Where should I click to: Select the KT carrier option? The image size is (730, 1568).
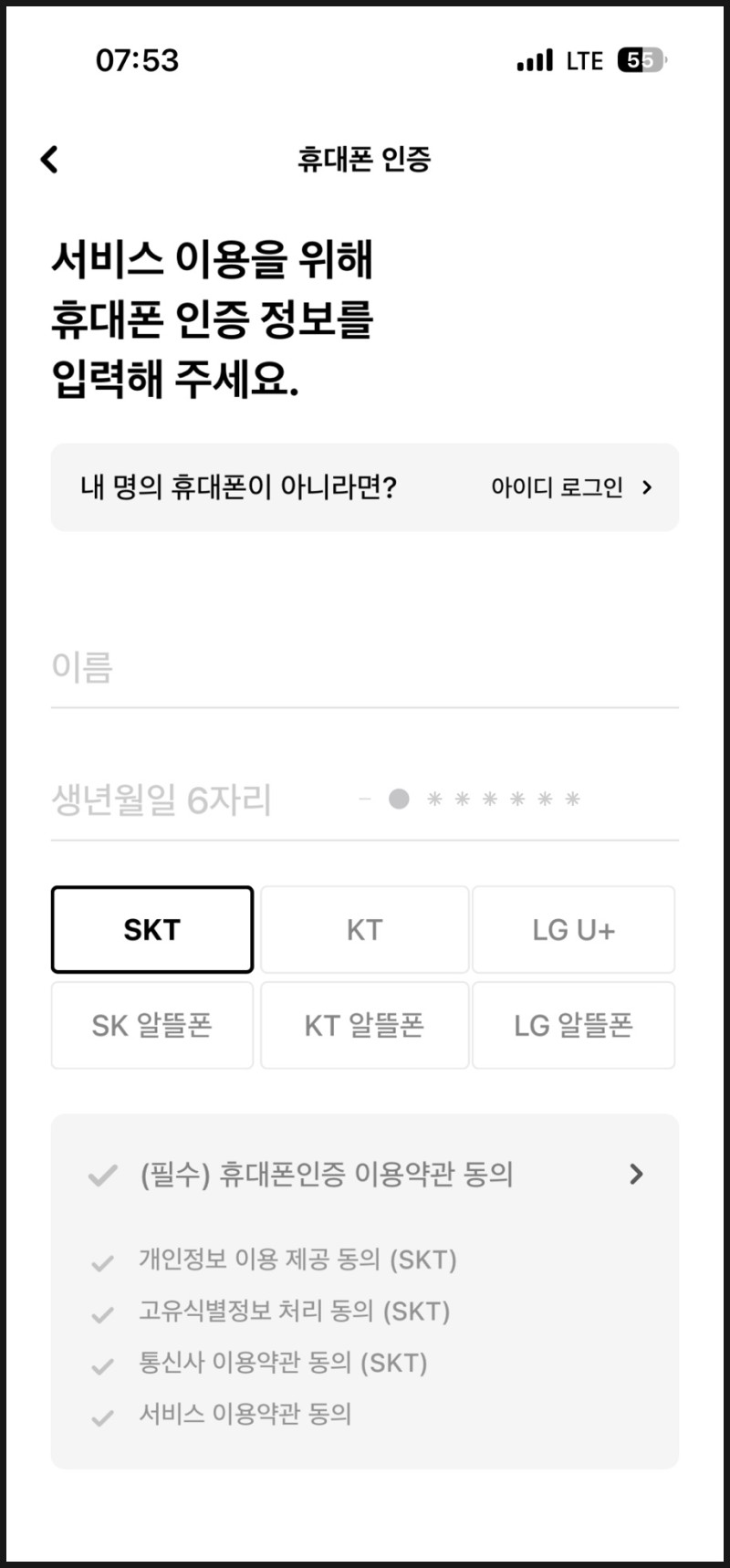pyautogui.click(x=364, y=929)
